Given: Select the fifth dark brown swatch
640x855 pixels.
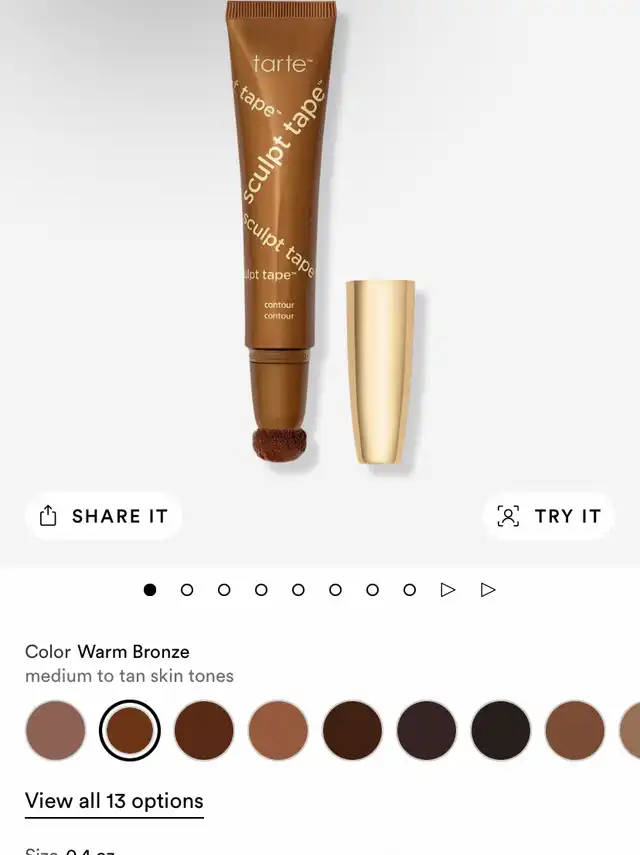Looking at the screenshot, I should [x=352, y=730].
